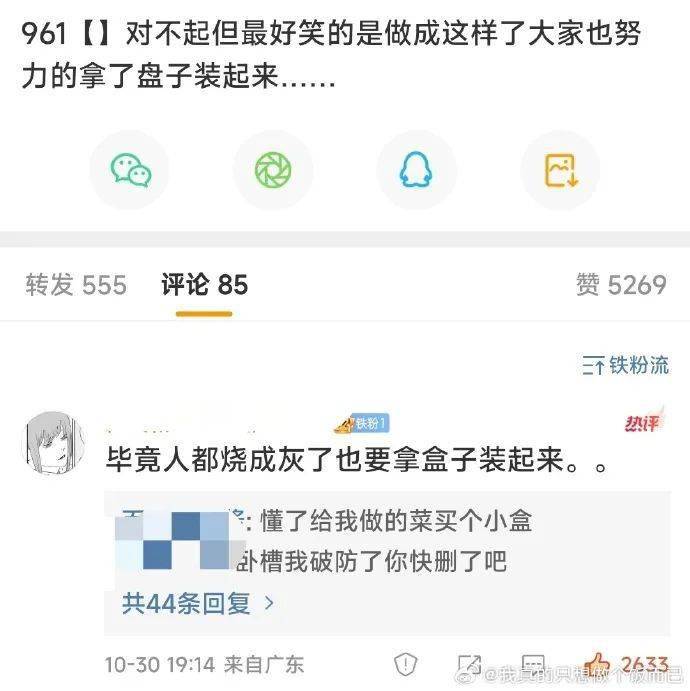Viewport: 690px width, 691px height.
Task: Open the hot commenter's avatar profile
Action: point(52,441)
